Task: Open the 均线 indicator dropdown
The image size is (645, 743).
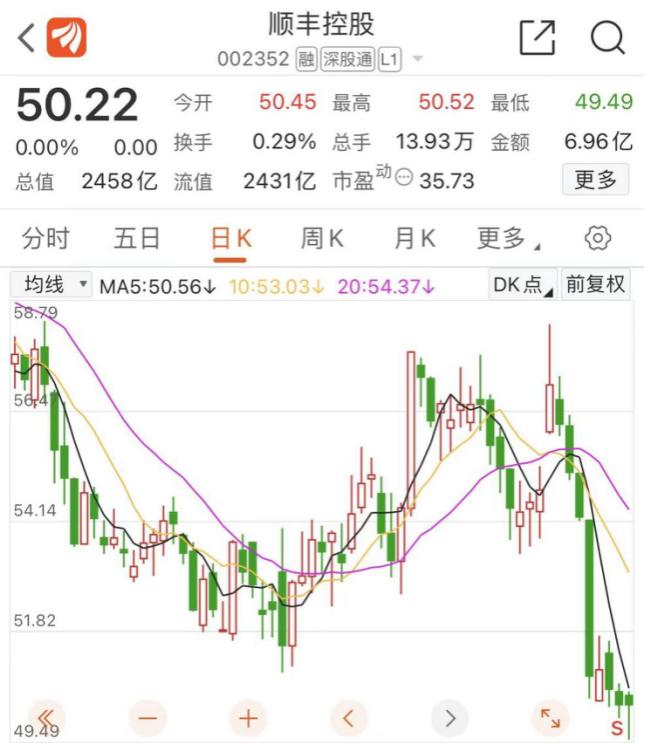Action: 51,284
